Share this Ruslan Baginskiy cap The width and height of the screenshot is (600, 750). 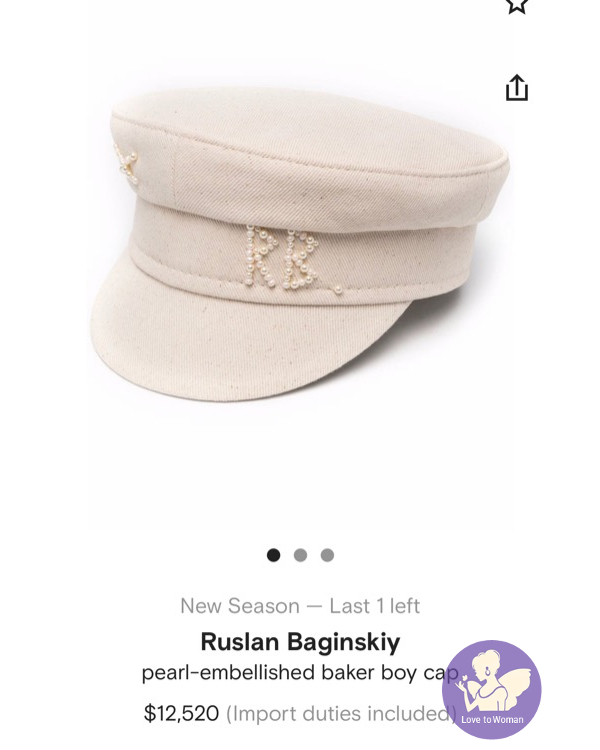pyautogui.click(x=516, y=88)
